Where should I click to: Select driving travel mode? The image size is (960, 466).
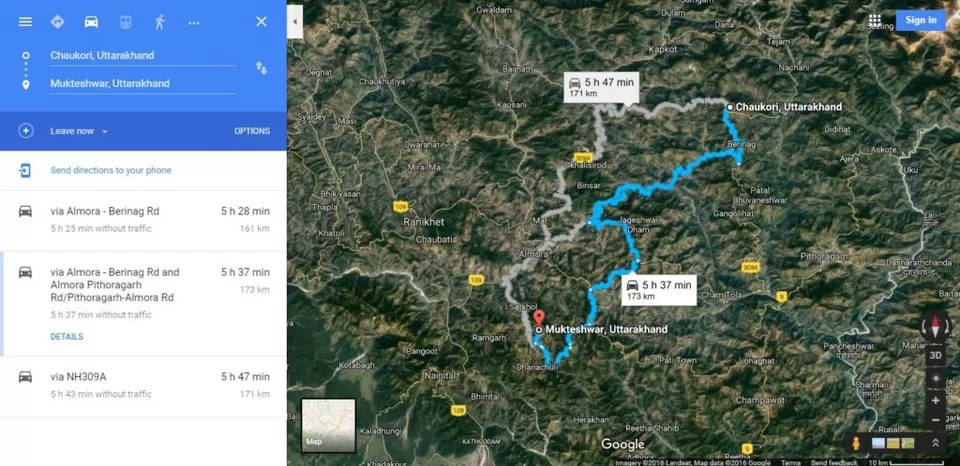[x=91, y=21]
